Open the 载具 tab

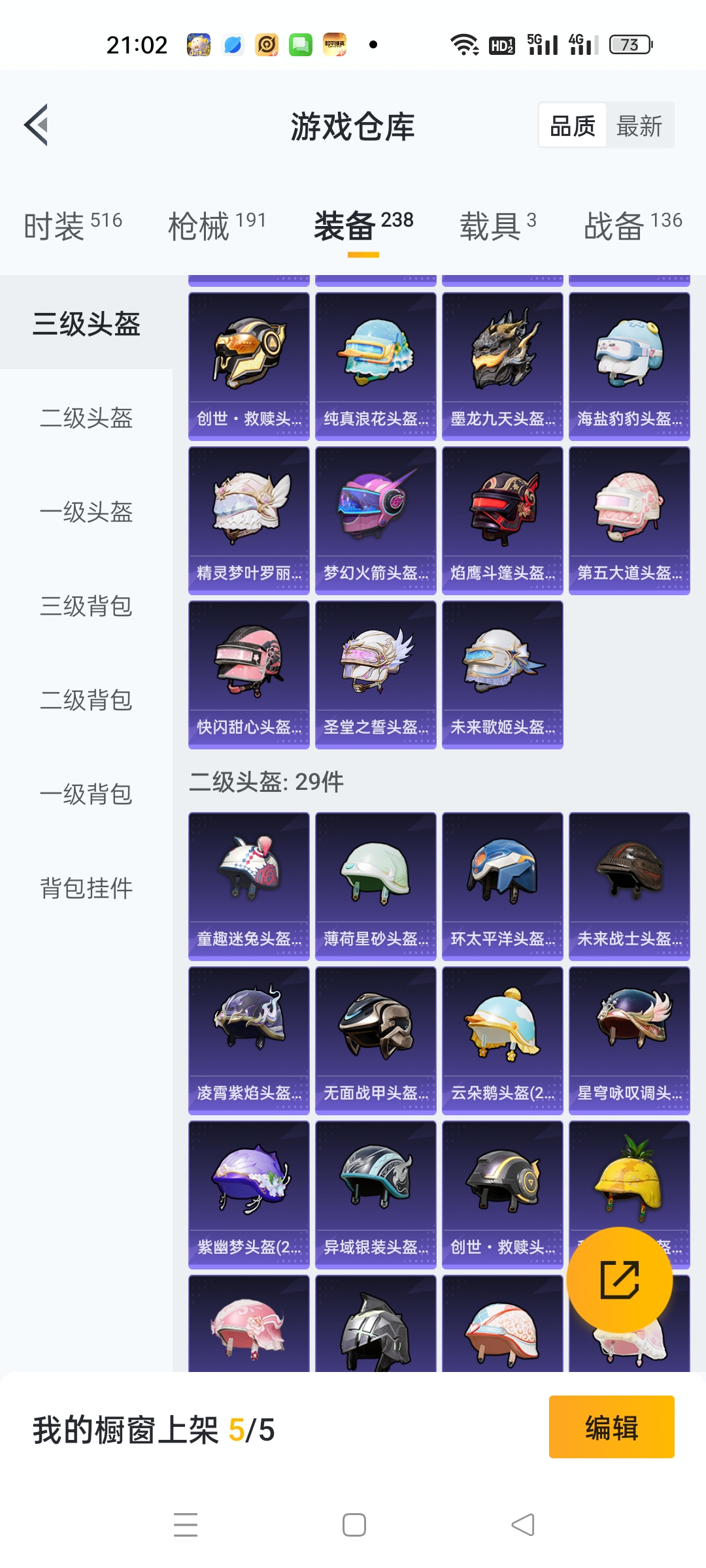tap(498, 225)
